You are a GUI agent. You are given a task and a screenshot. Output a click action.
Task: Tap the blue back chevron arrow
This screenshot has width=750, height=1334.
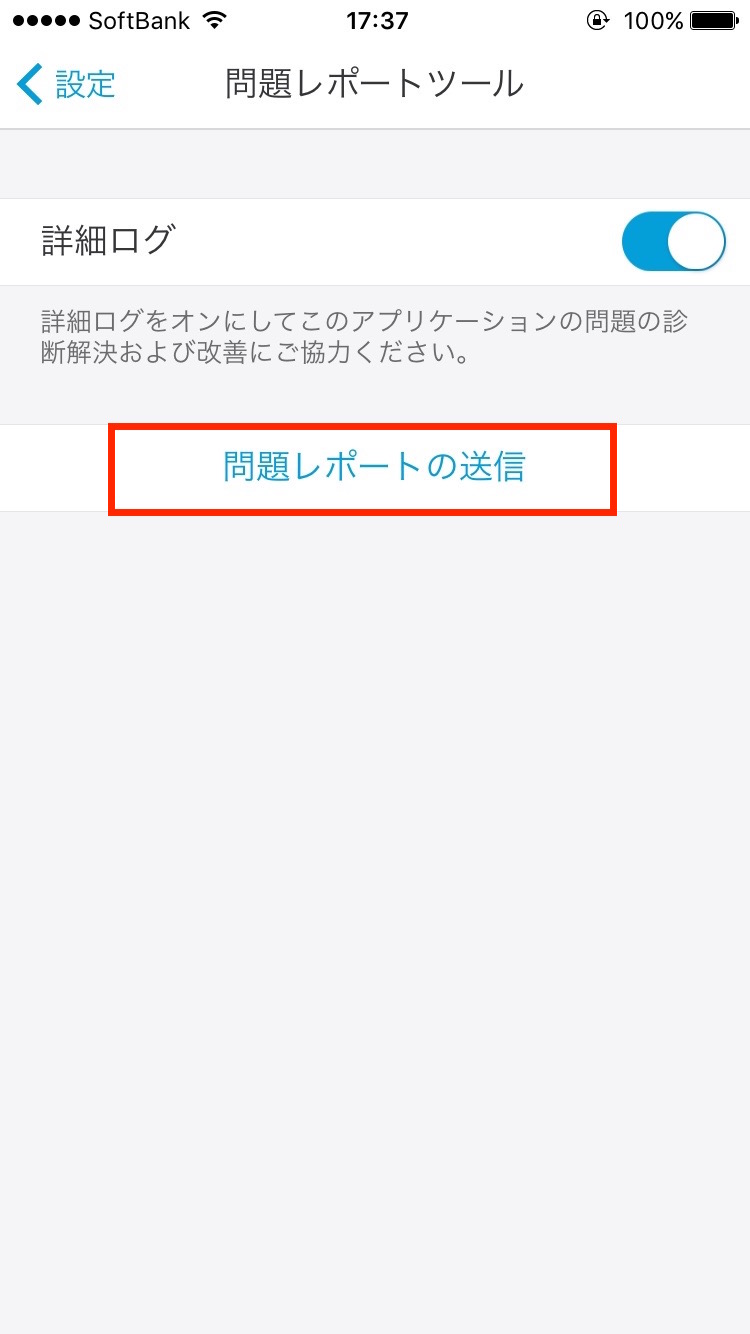28,84
